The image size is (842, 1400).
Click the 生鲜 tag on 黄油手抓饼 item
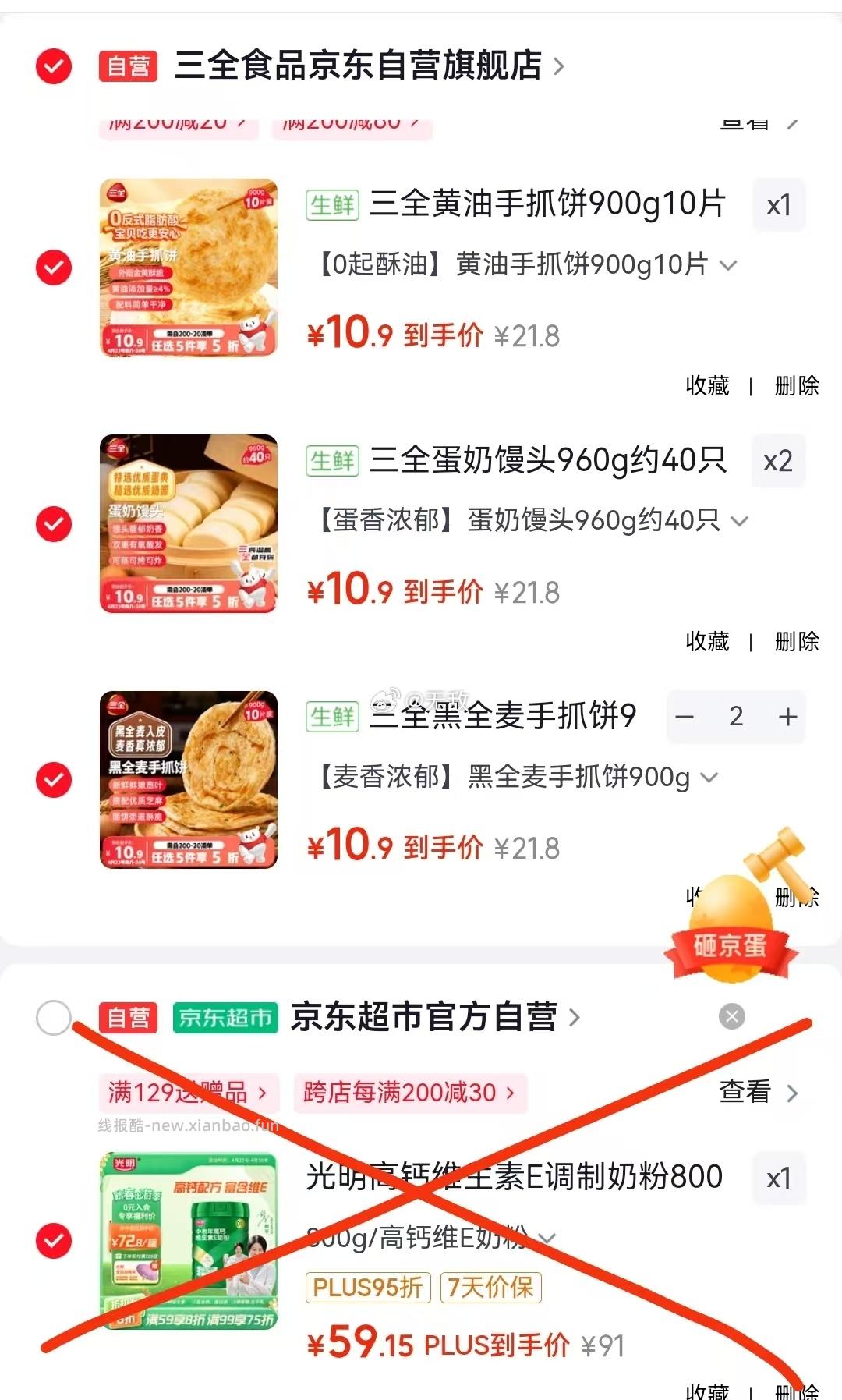331,205
